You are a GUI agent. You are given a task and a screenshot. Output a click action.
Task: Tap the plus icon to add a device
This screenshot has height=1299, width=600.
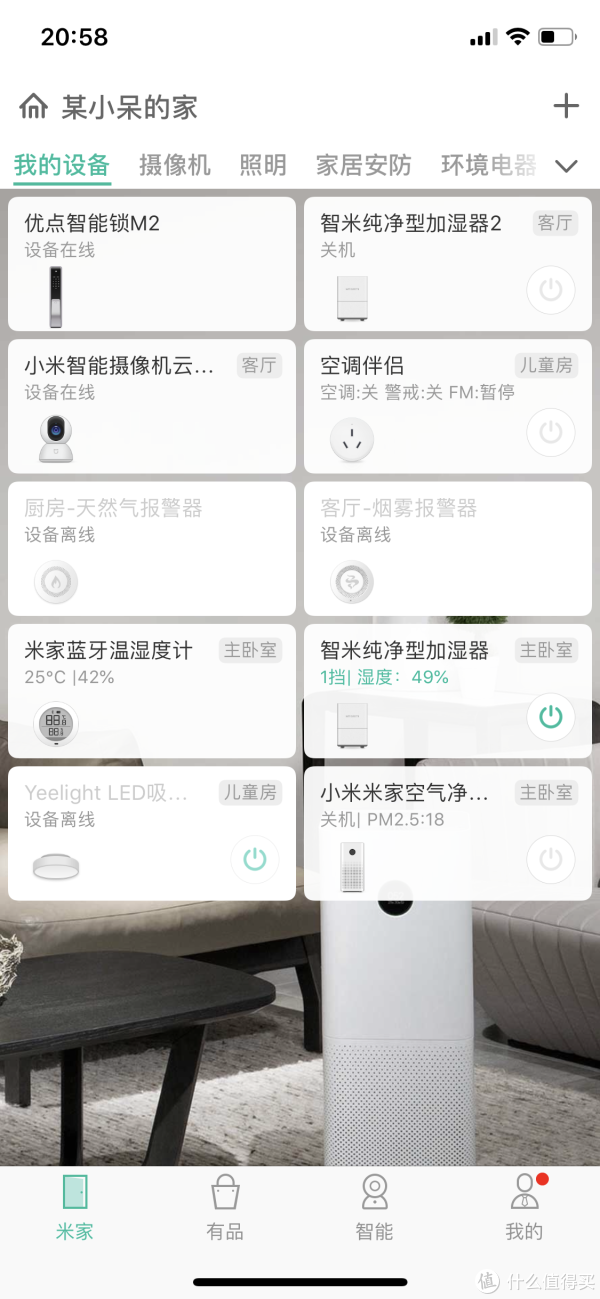[566, 106]
